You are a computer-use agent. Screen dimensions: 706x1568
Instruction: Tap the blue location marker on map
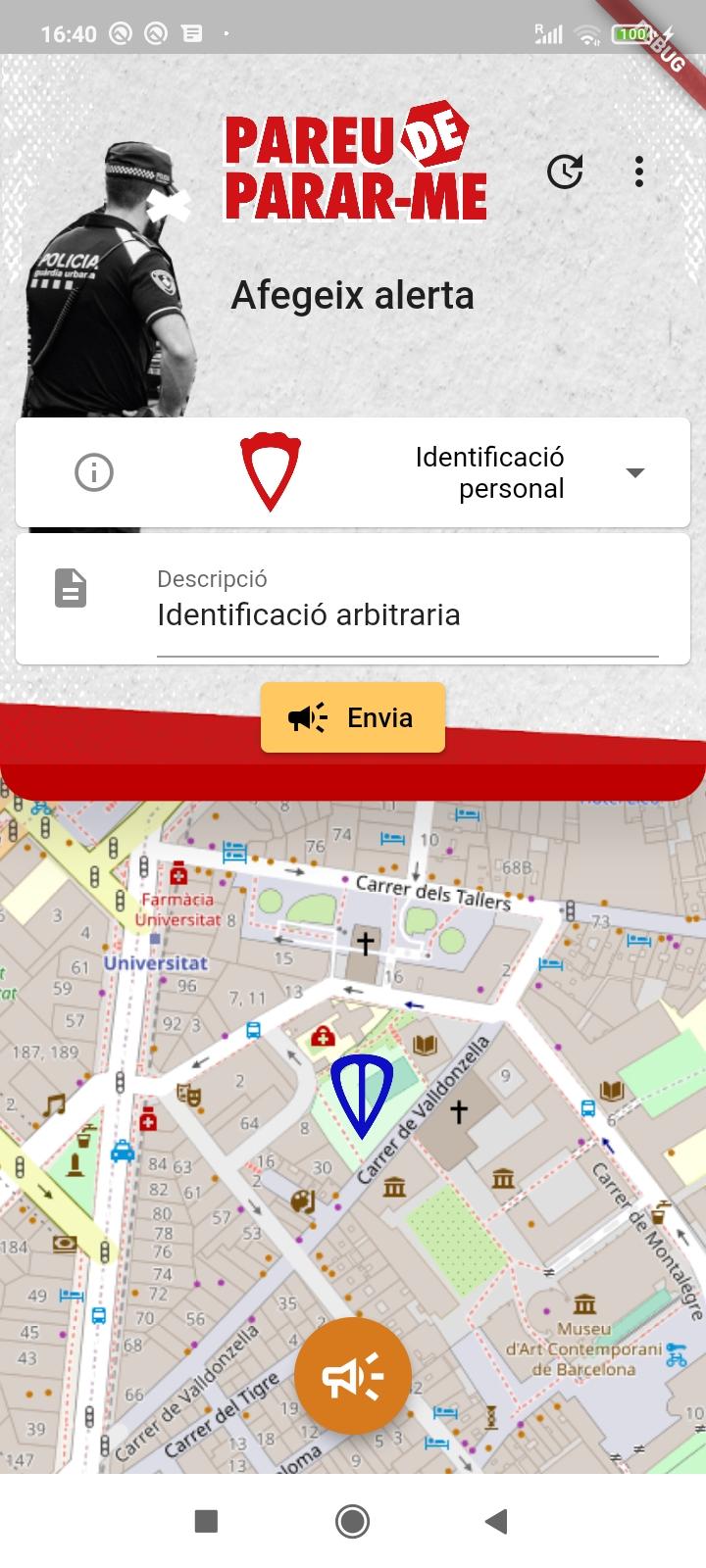tap(361, 1093)
